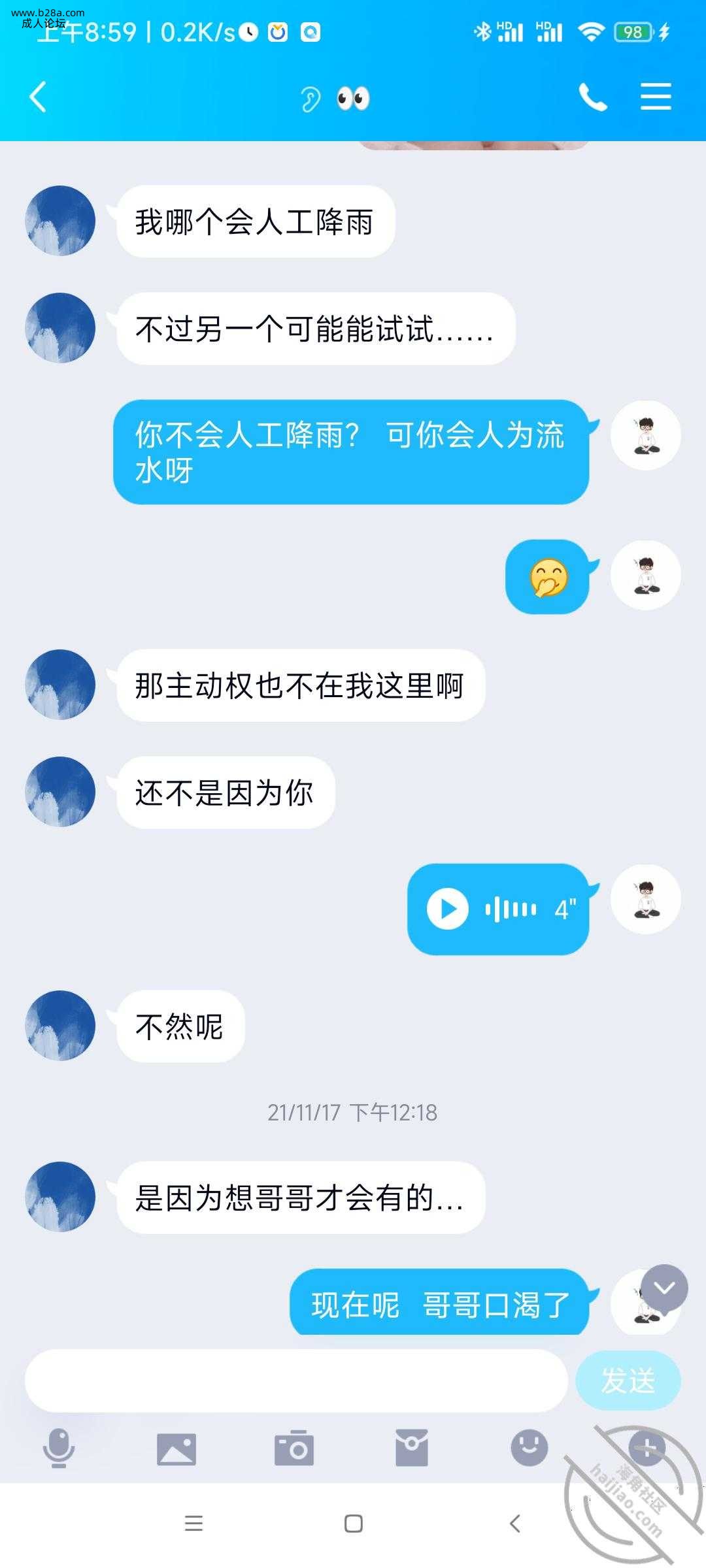Jump to the latest message arrow
The image size is (706, 1568).
tap(664, 1288)
